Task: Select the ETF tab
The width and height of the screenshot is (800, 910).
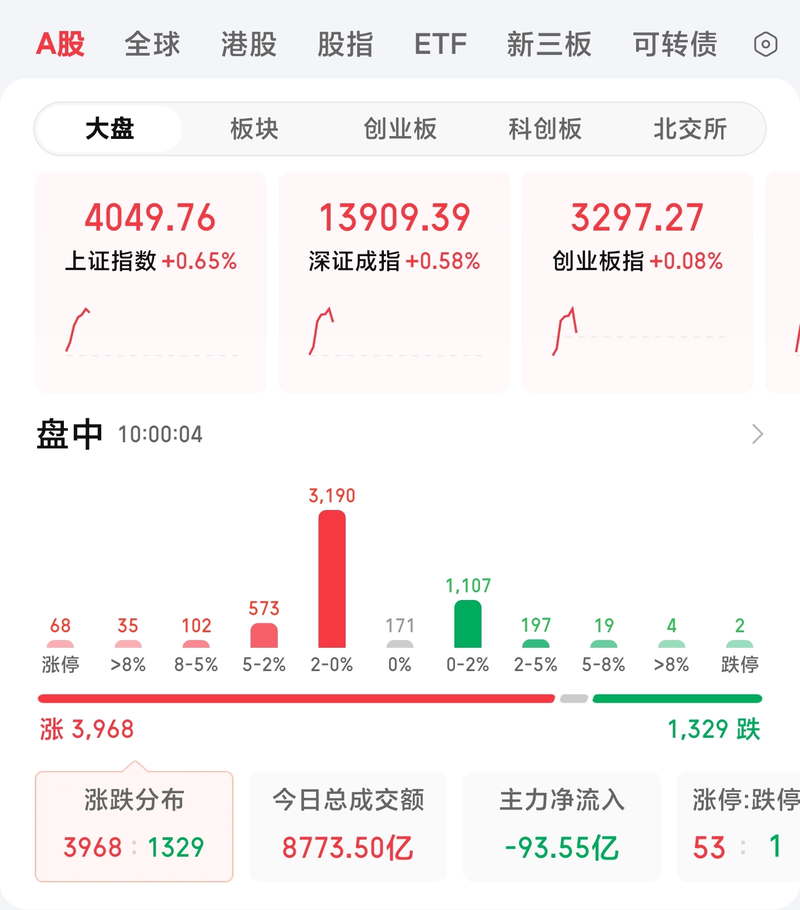Action: click(x=440, y=44)
